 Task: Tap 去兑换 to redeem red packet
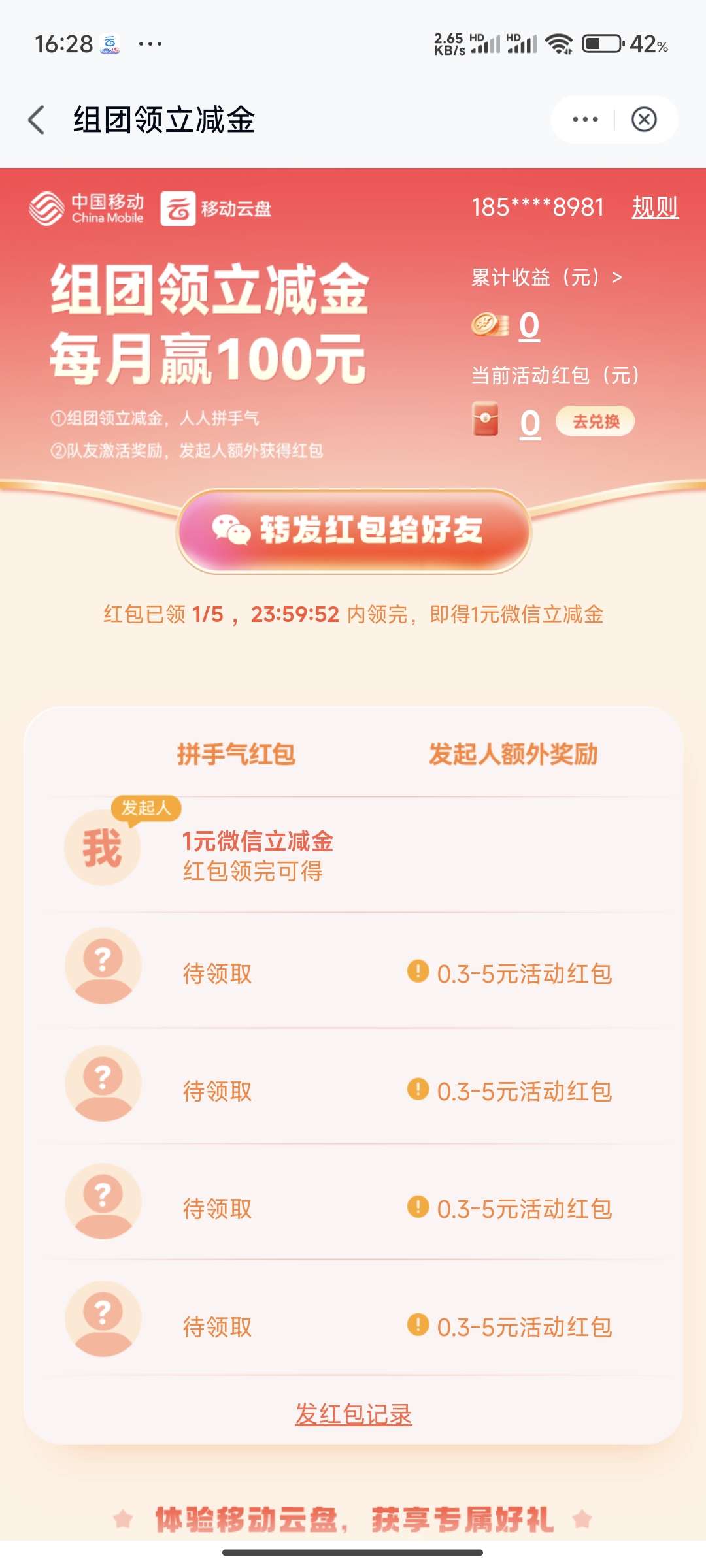tap(595, 421)
